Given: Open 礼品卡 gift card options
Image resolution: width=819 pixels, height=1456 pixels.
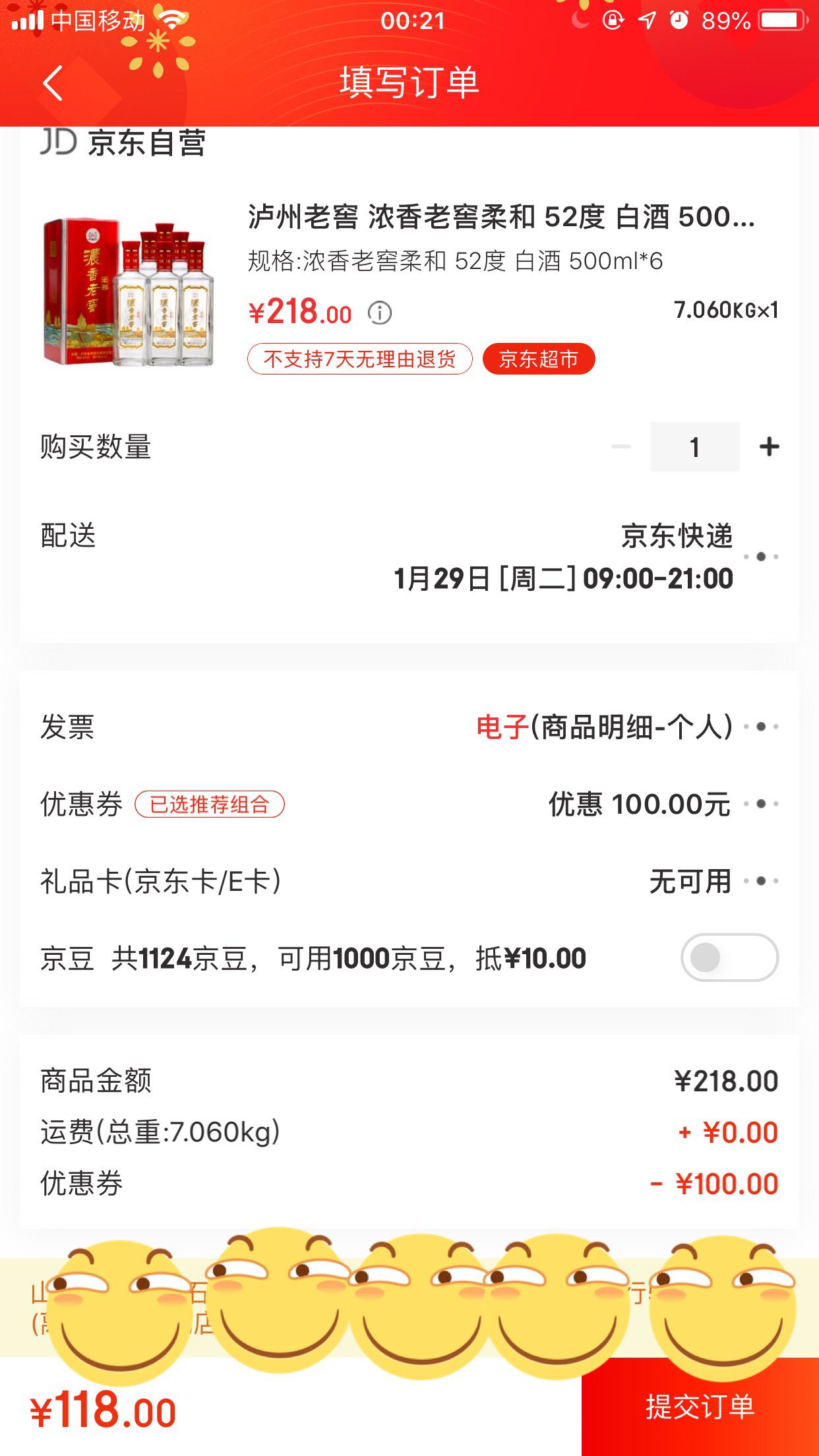Looking at the screenshot, I should (760, 881).
